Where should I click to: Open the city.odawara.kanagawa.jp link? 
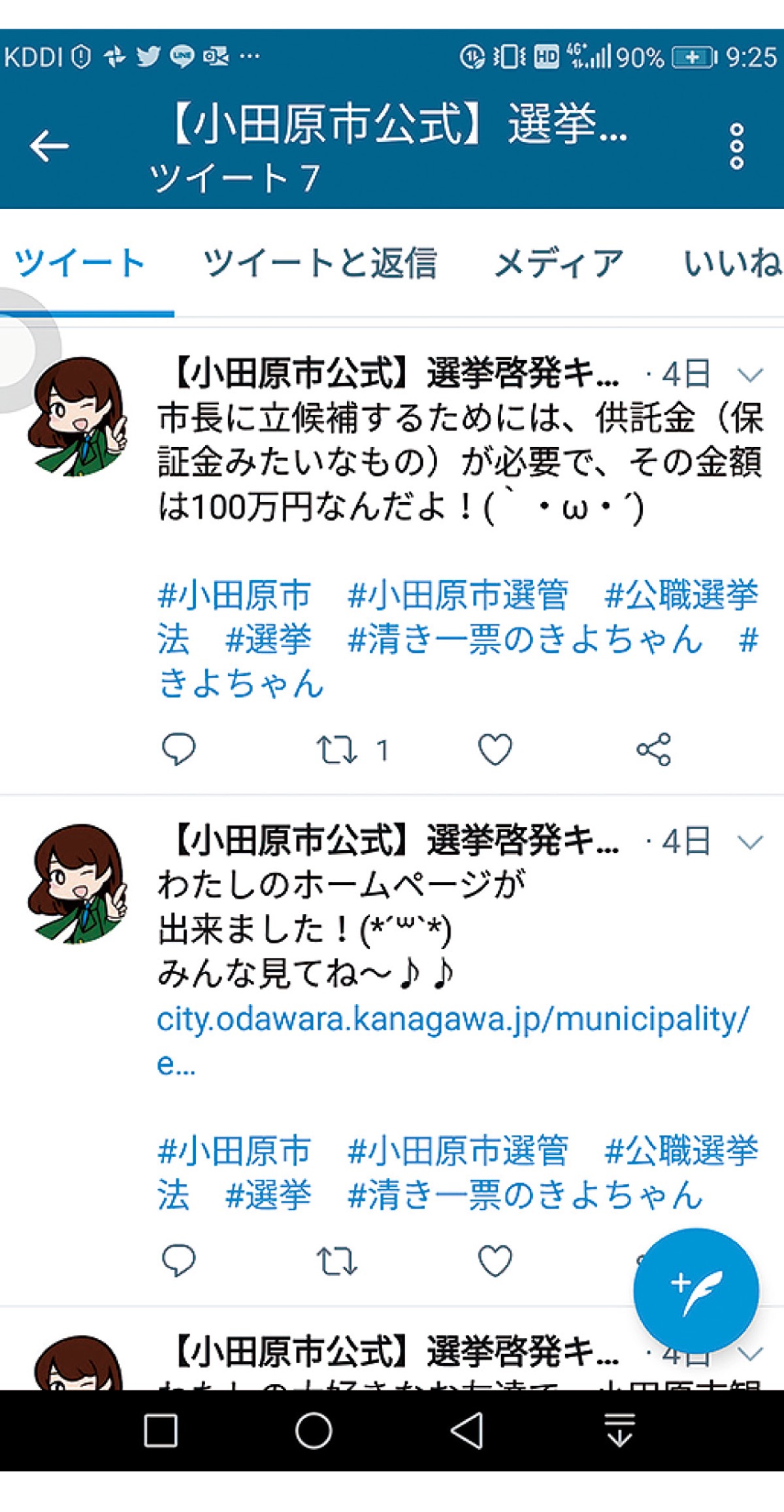(452, 1020)
